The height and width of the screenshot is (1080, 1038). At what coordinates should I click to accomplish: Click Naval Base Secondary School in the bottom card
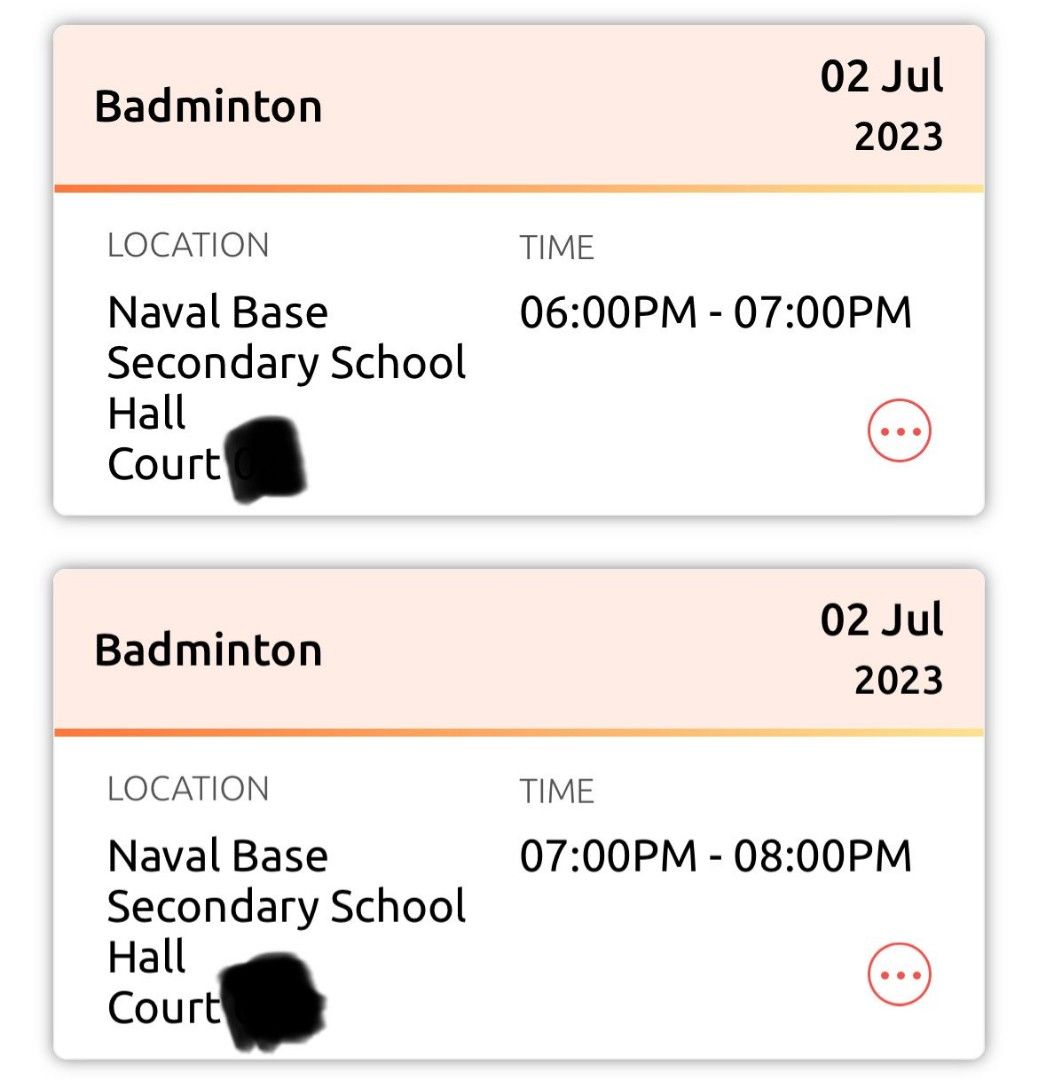(x=287, y=882)
